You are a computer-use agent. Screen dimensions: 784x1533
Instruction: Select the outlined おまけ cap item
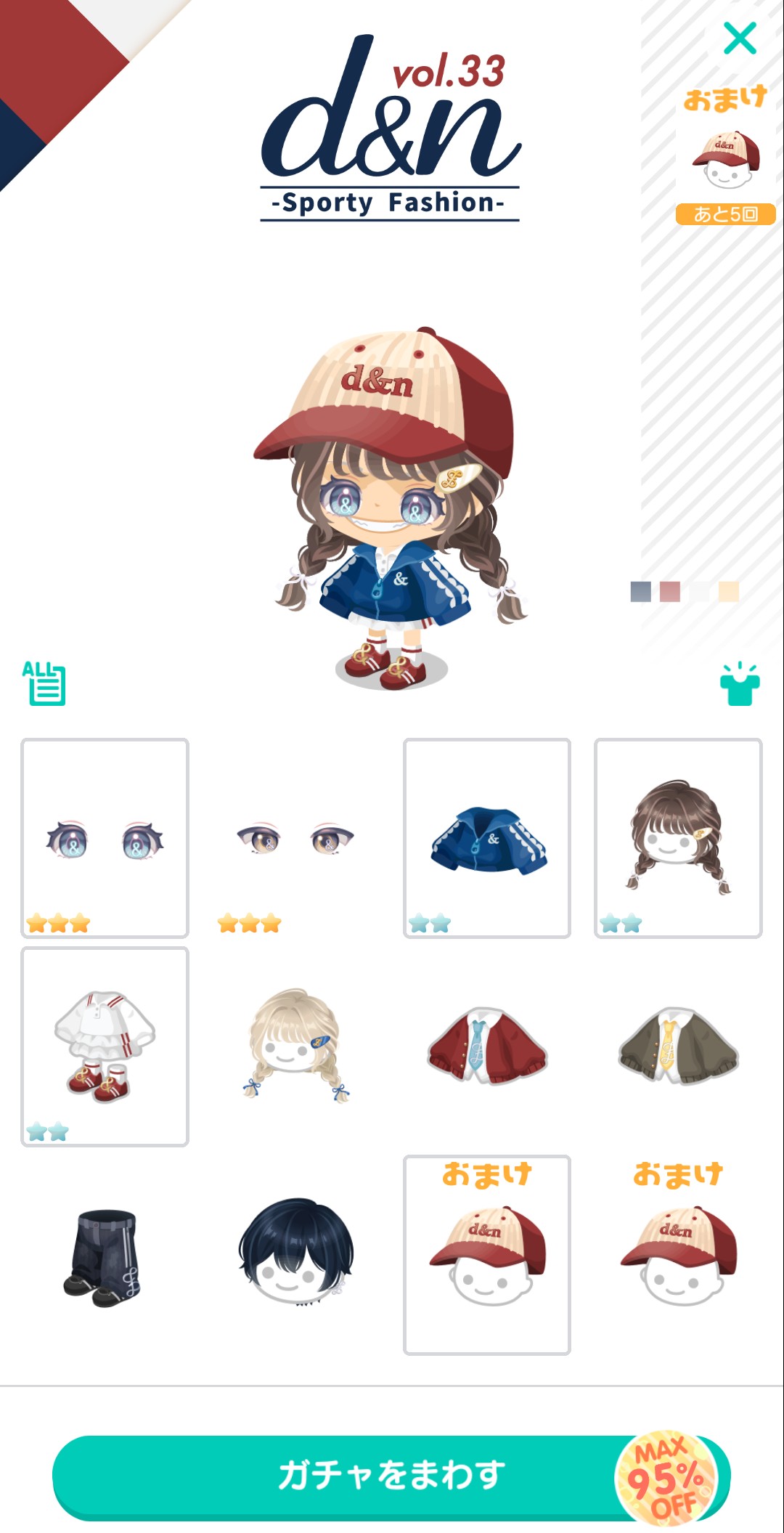487,1256
